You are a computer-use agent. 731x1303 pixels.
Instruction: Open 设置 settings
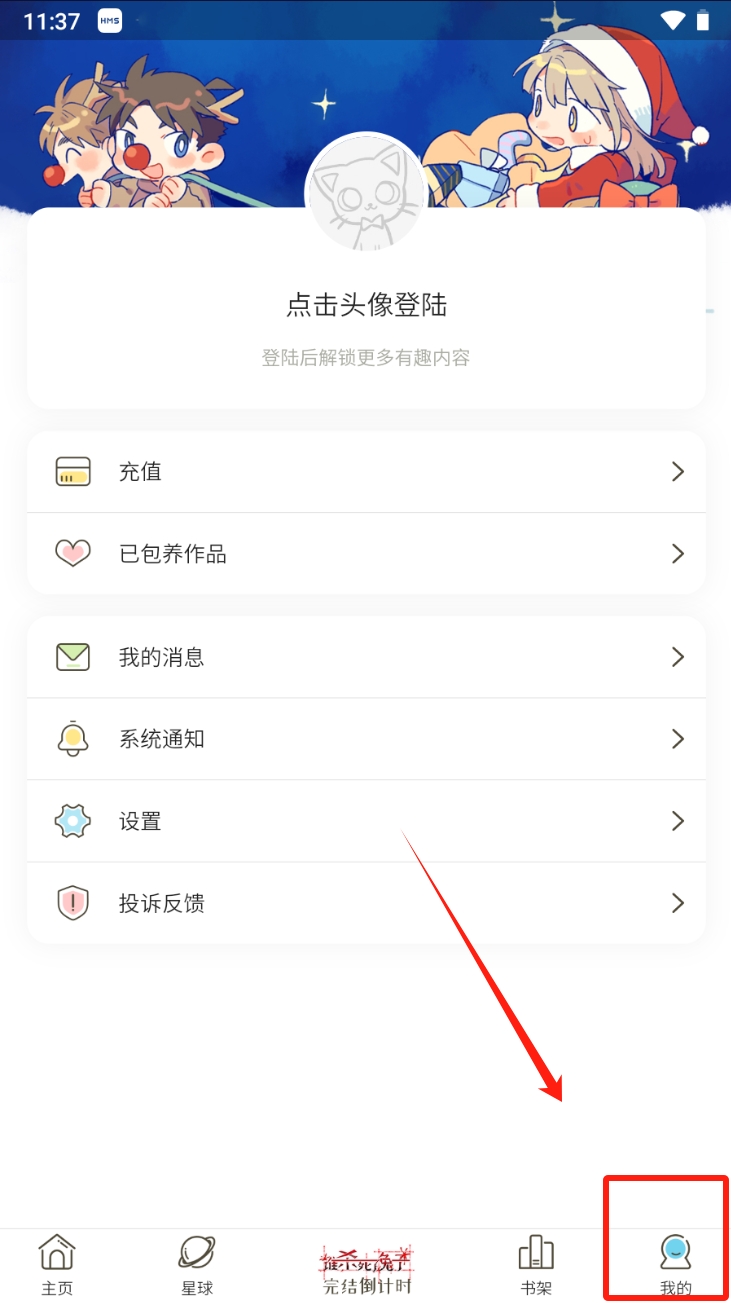366,821
